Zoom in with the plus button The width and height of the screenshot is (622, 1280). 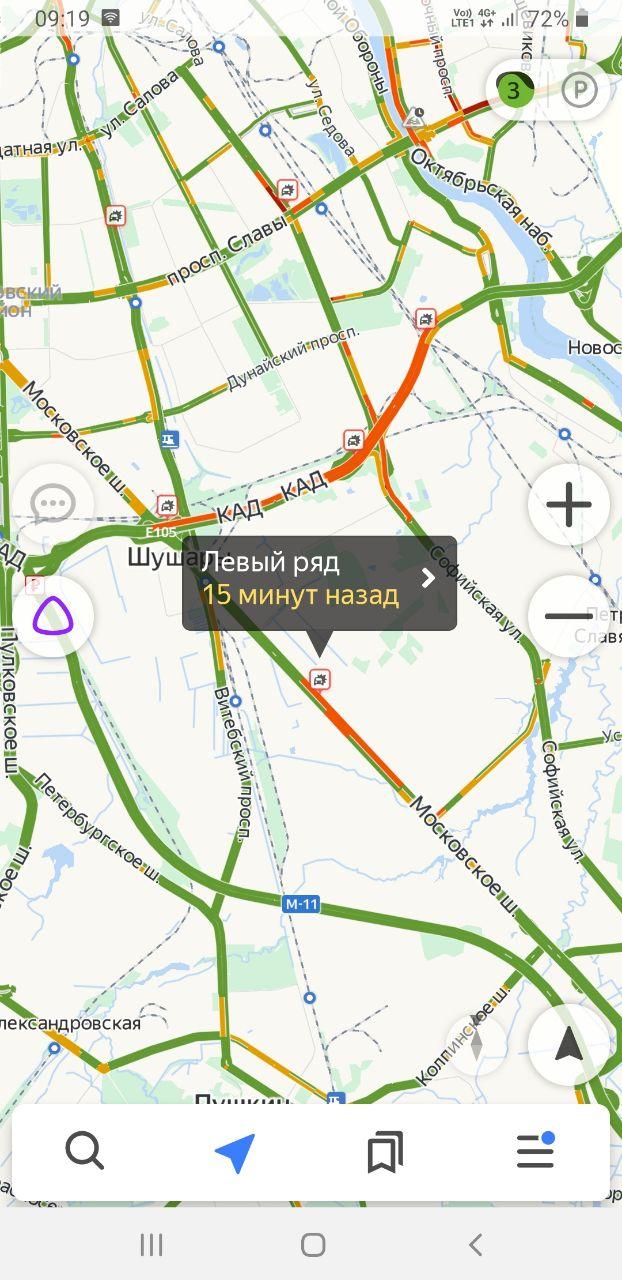[569, 505]
